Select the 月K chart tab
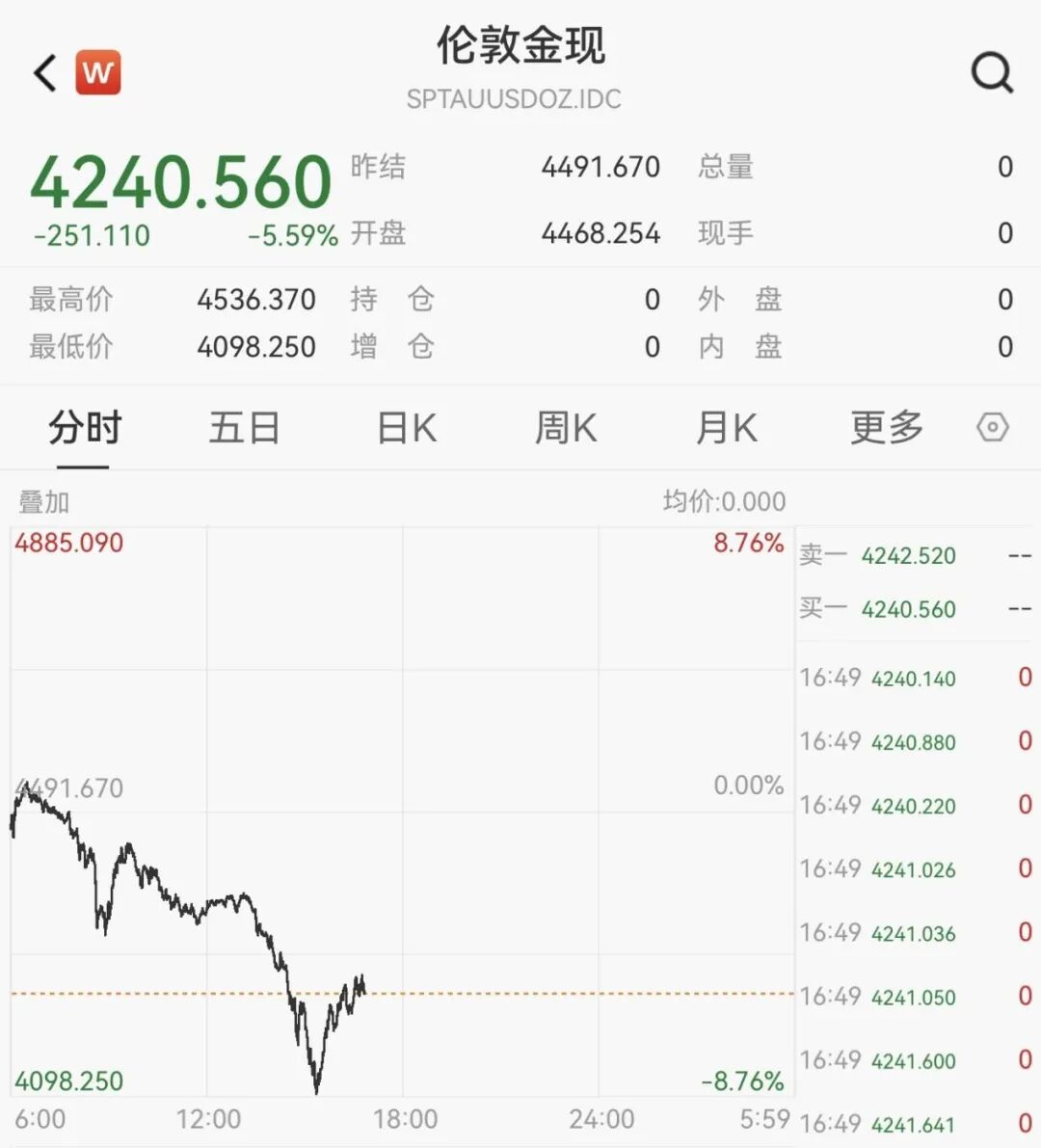The image size is (1041, 1148). [x=726, y=427]
